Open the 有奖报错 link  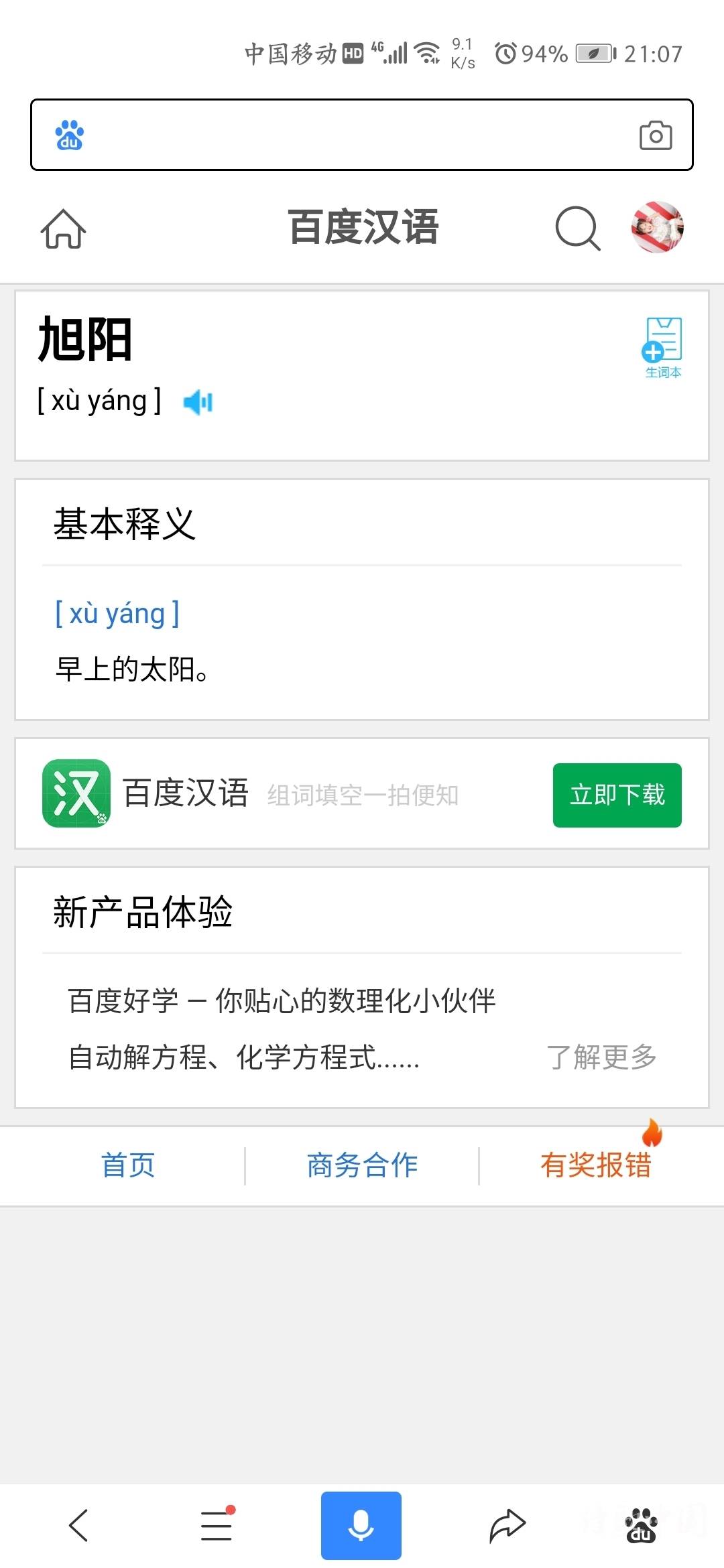click(x=596, y=1165)
